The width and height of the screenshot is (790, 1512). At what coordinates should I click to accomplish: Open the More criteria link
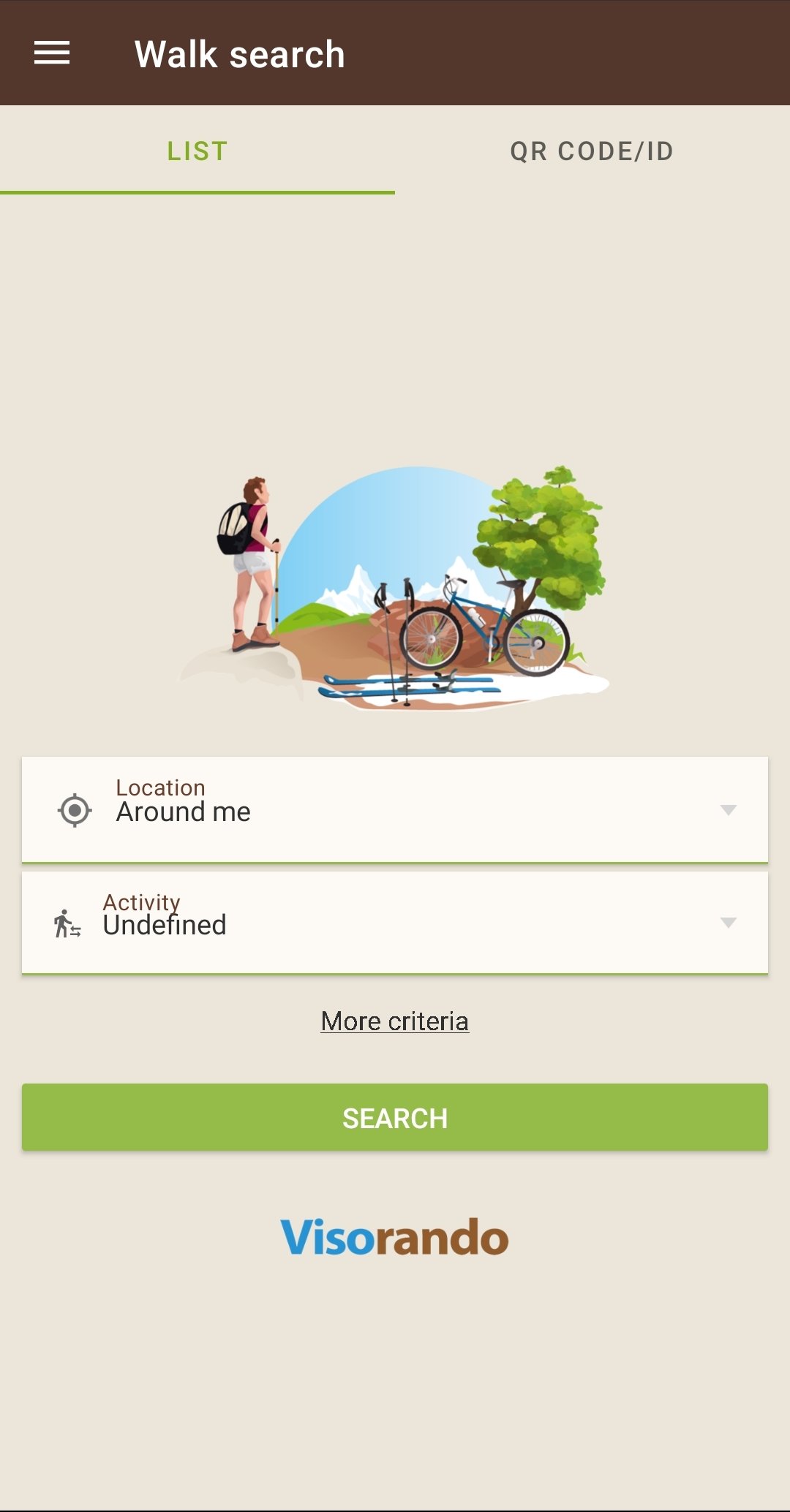point(395,1021)
